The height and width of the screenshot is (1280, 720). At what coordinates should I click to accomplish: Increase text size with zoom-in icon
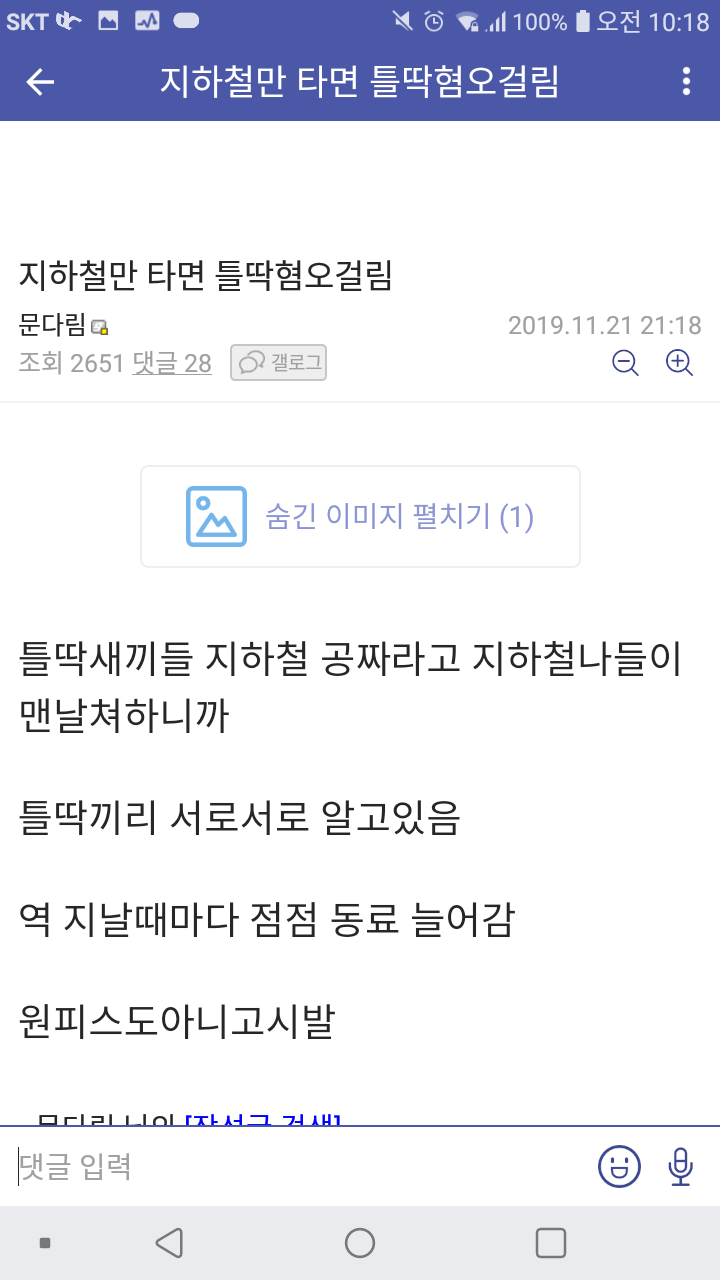[680, 363]
